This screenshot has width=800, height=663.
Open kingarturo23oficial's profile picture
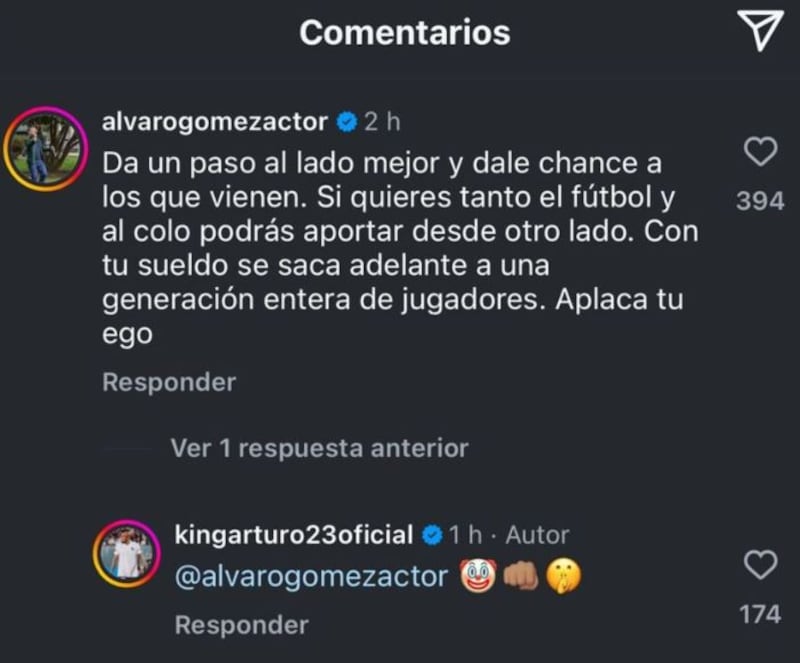click(127, 553)
